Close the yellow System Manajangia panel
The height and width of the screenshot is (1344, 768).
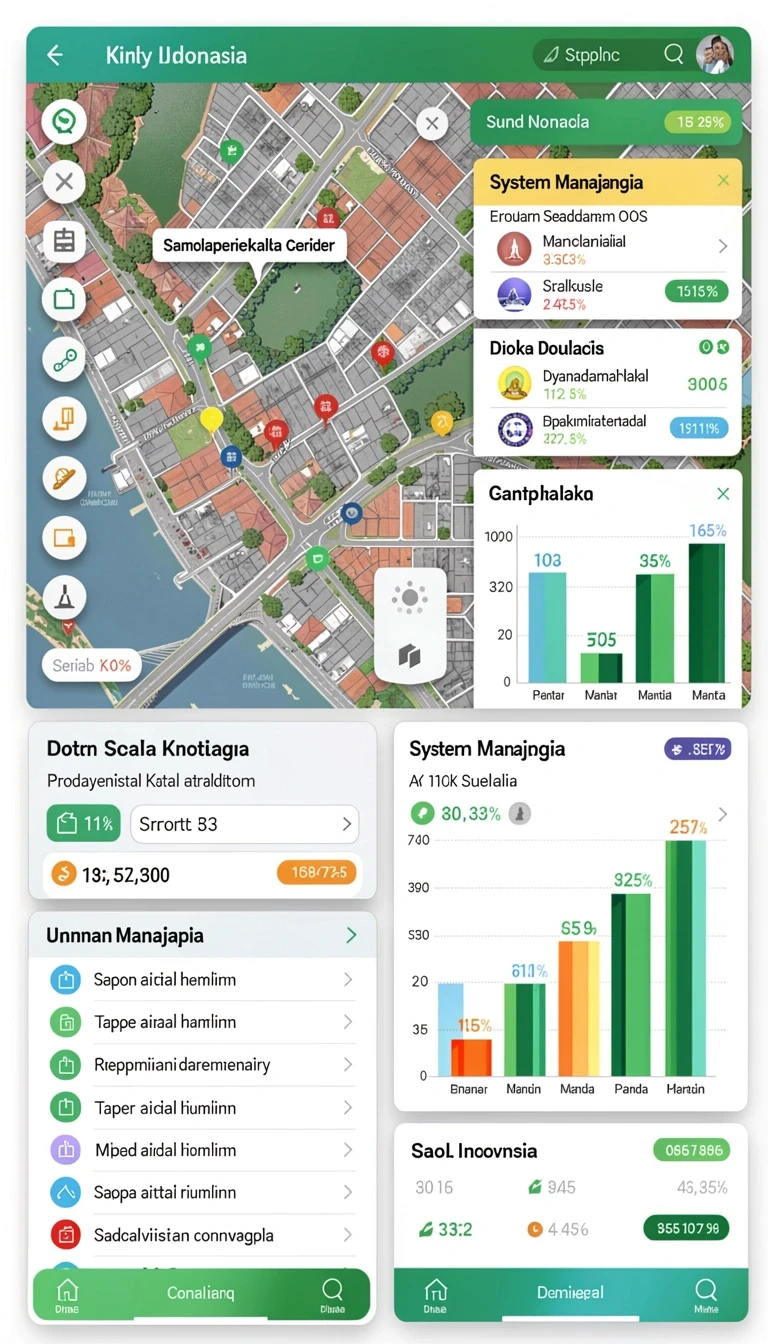tap(723, 181)
